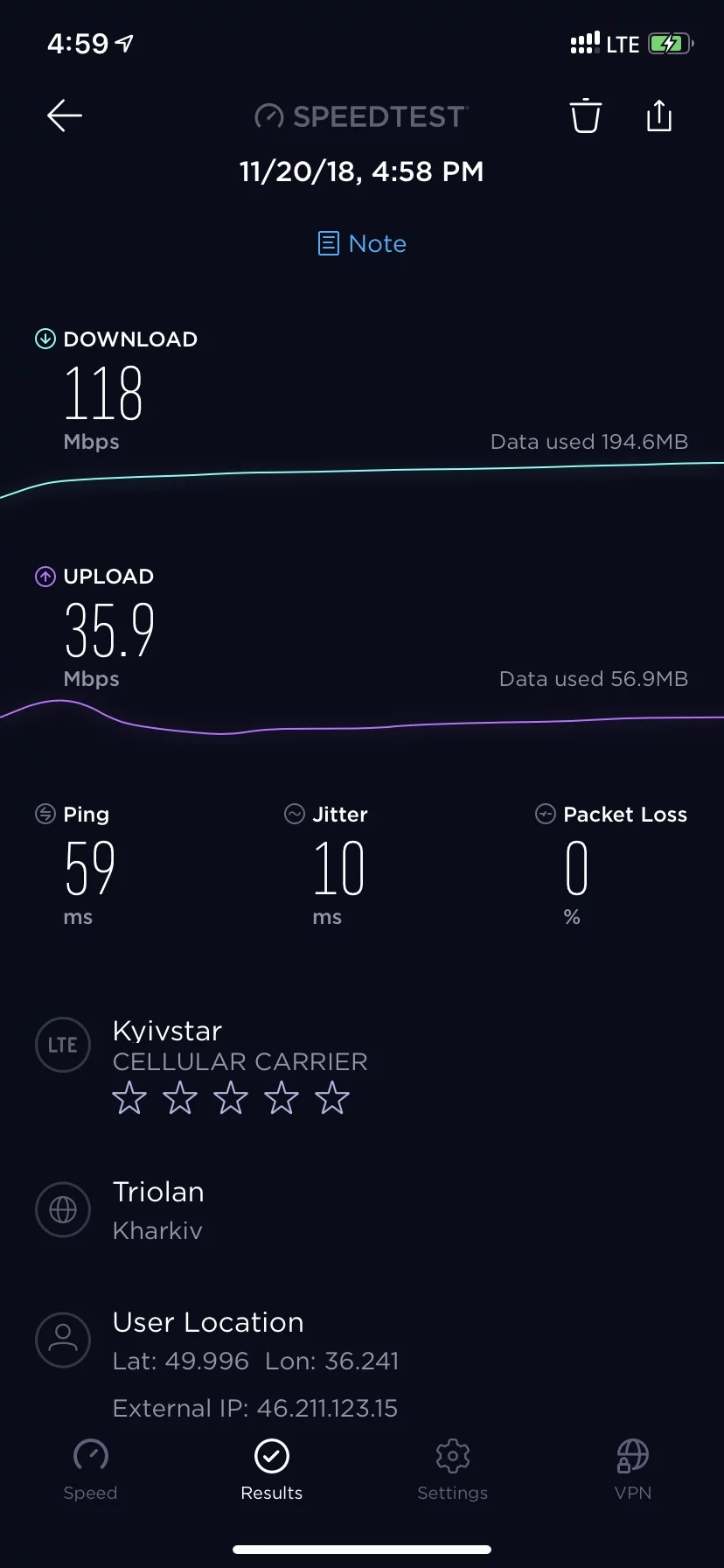Go back using the arrow icon
The image size is (724, 1568).
point(65,115)
